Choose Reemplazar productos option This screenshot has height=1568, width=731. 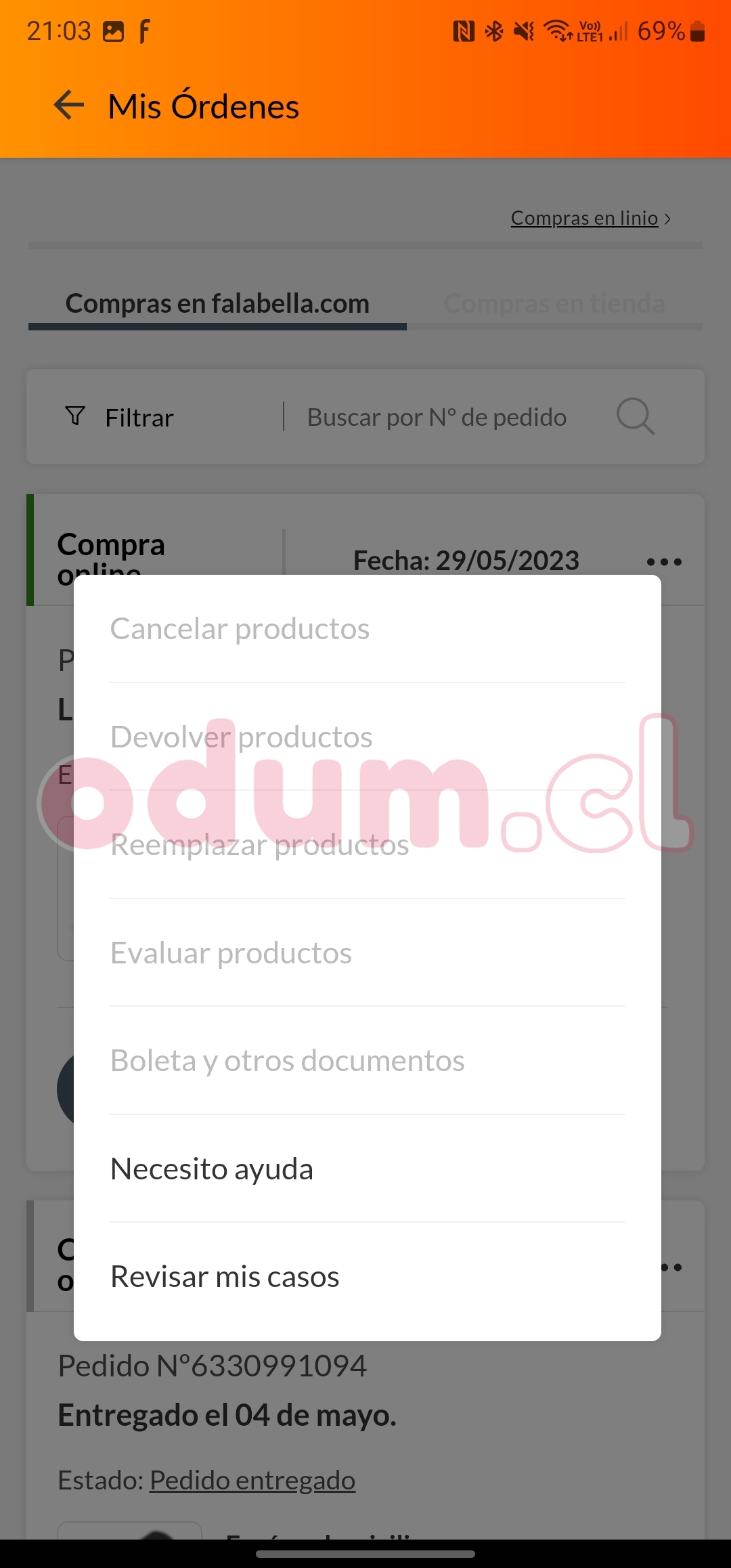(259, 845)
